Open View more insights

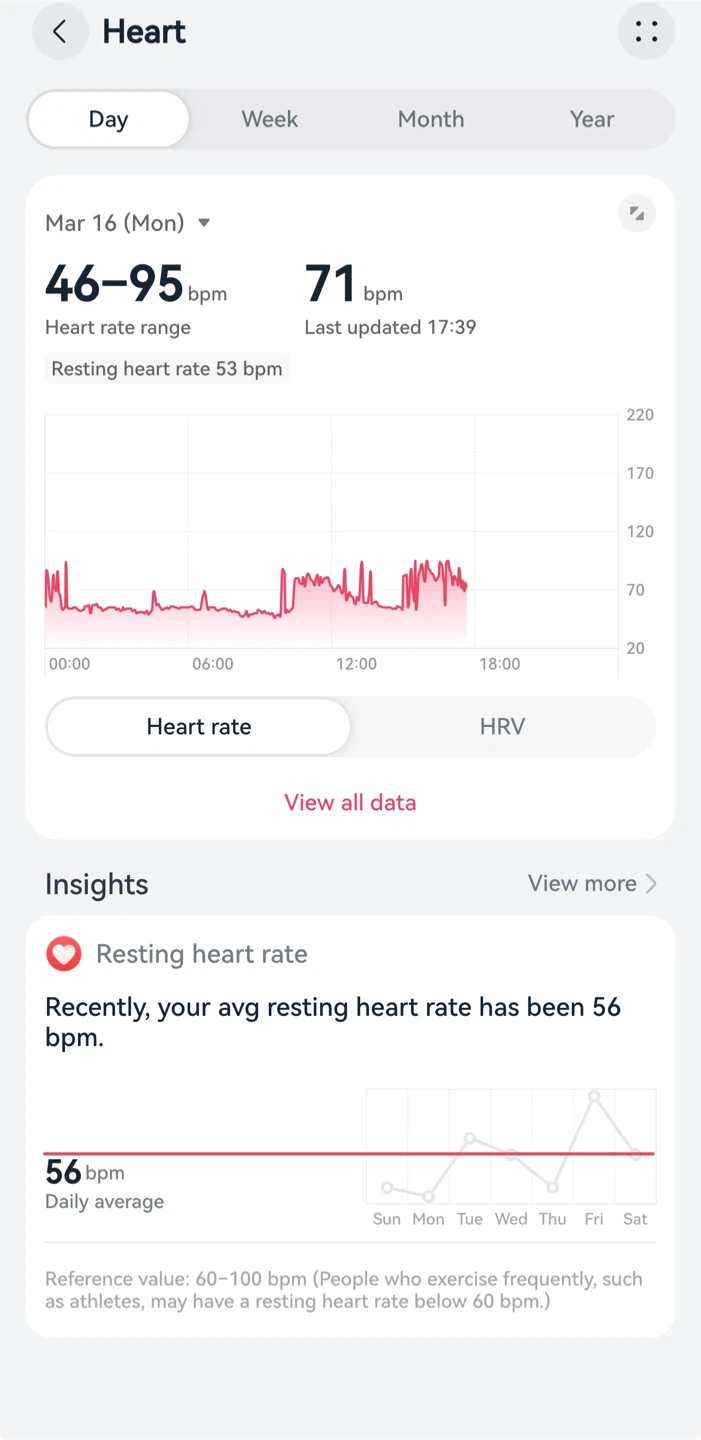click(x=592, y=883)
